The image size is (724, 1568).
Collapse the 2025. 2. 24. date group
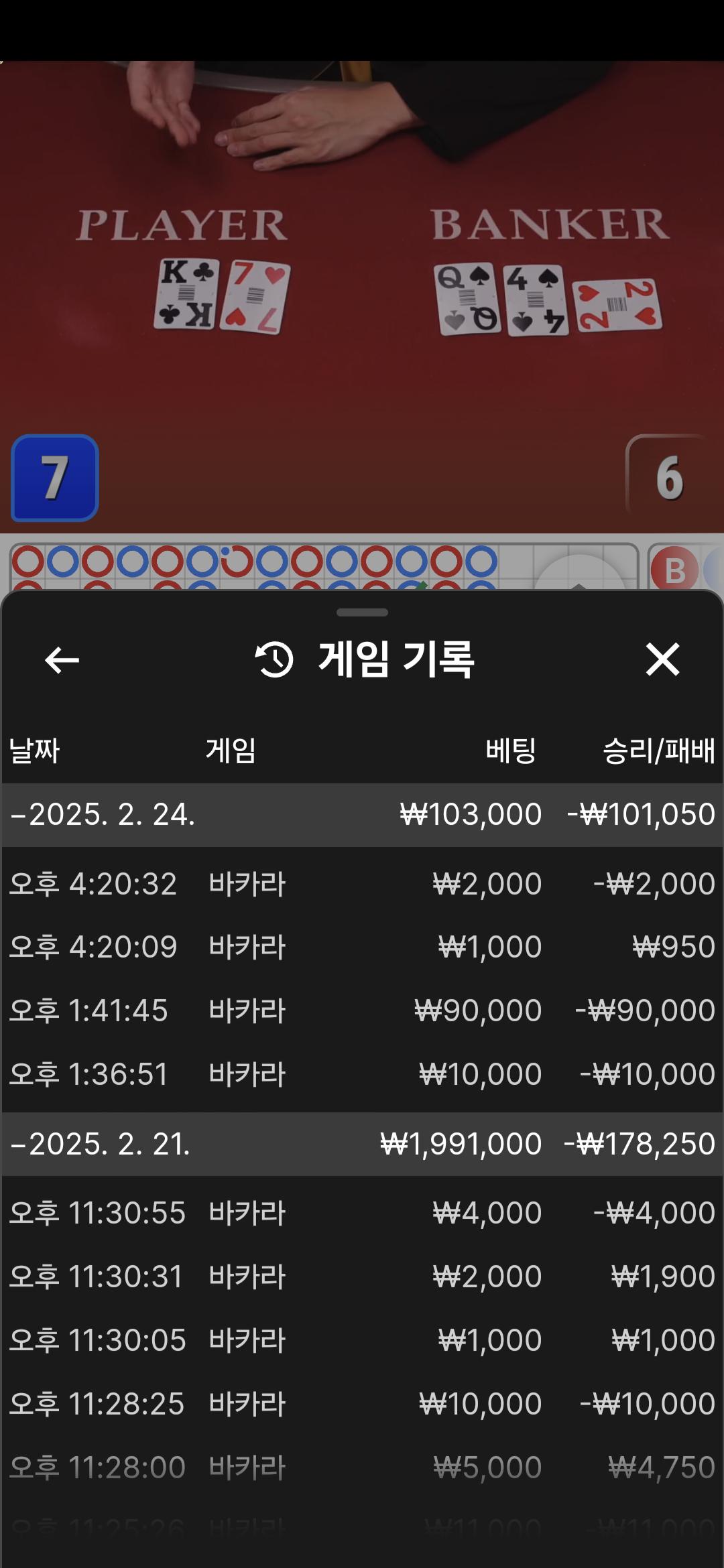point(103,815)
